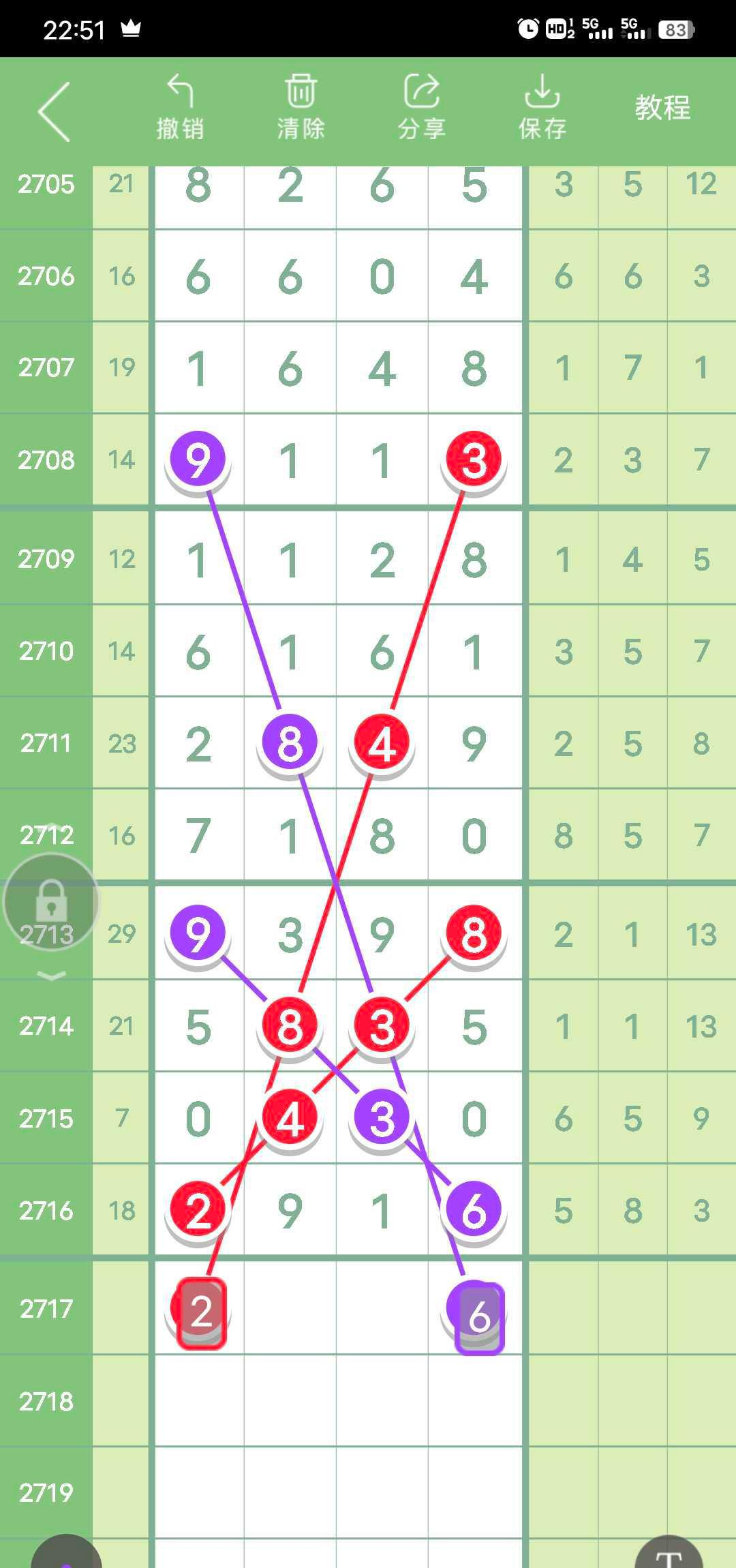This screenshot has height=1568, width=736.
Task: Share the chart via 分享
Action: point(421,108)
